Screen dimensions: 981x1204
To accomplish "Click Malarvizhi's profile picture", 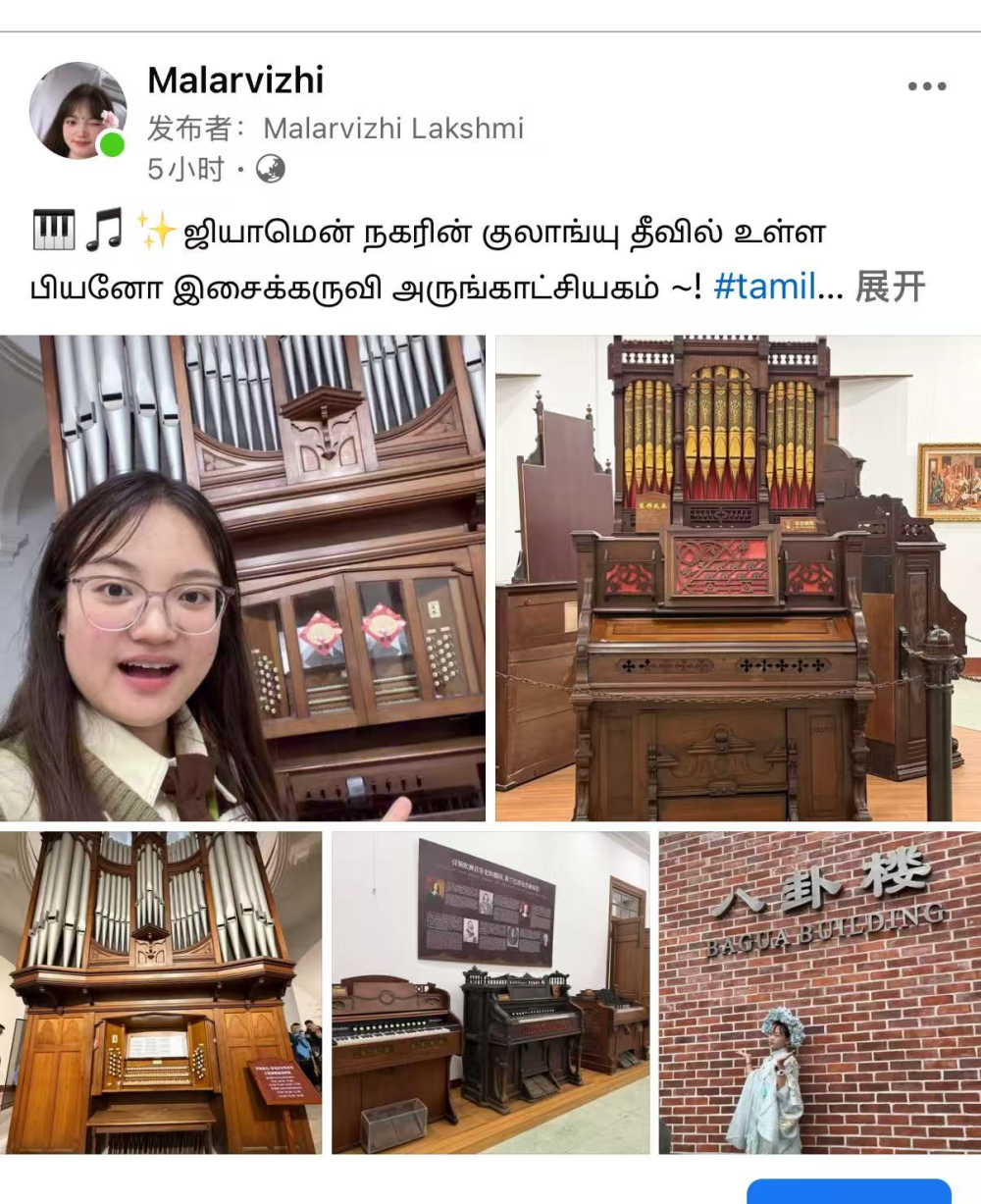I will click(x=80, y=110).
